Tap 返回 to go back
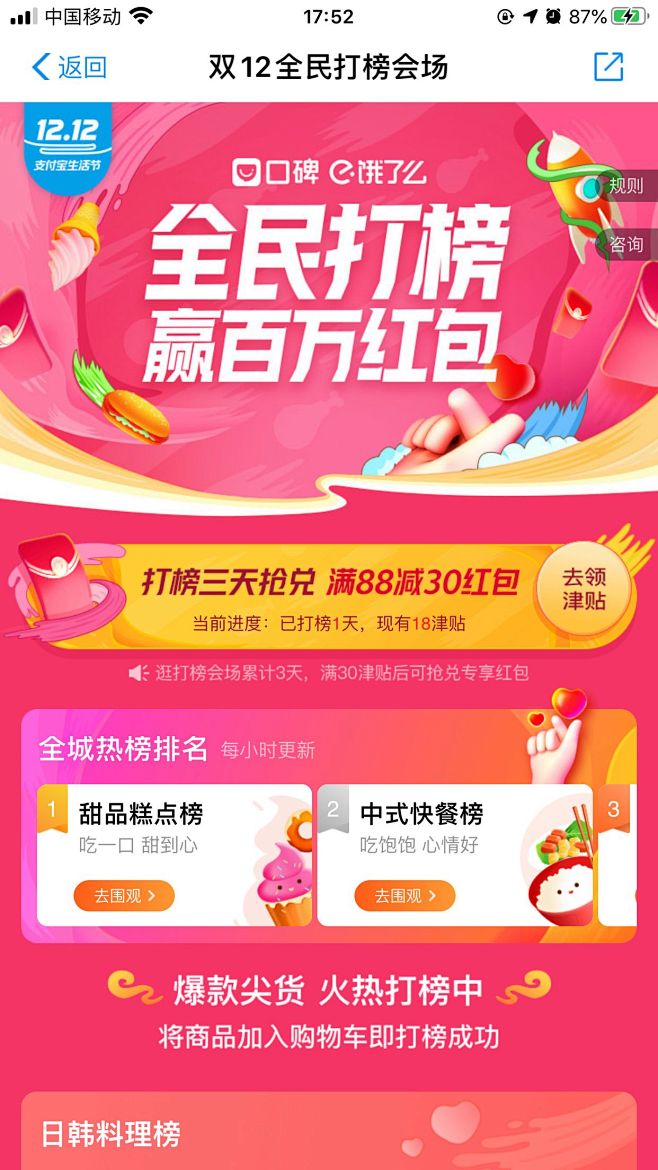658x1170 pixels. click(x=69, y=67)
